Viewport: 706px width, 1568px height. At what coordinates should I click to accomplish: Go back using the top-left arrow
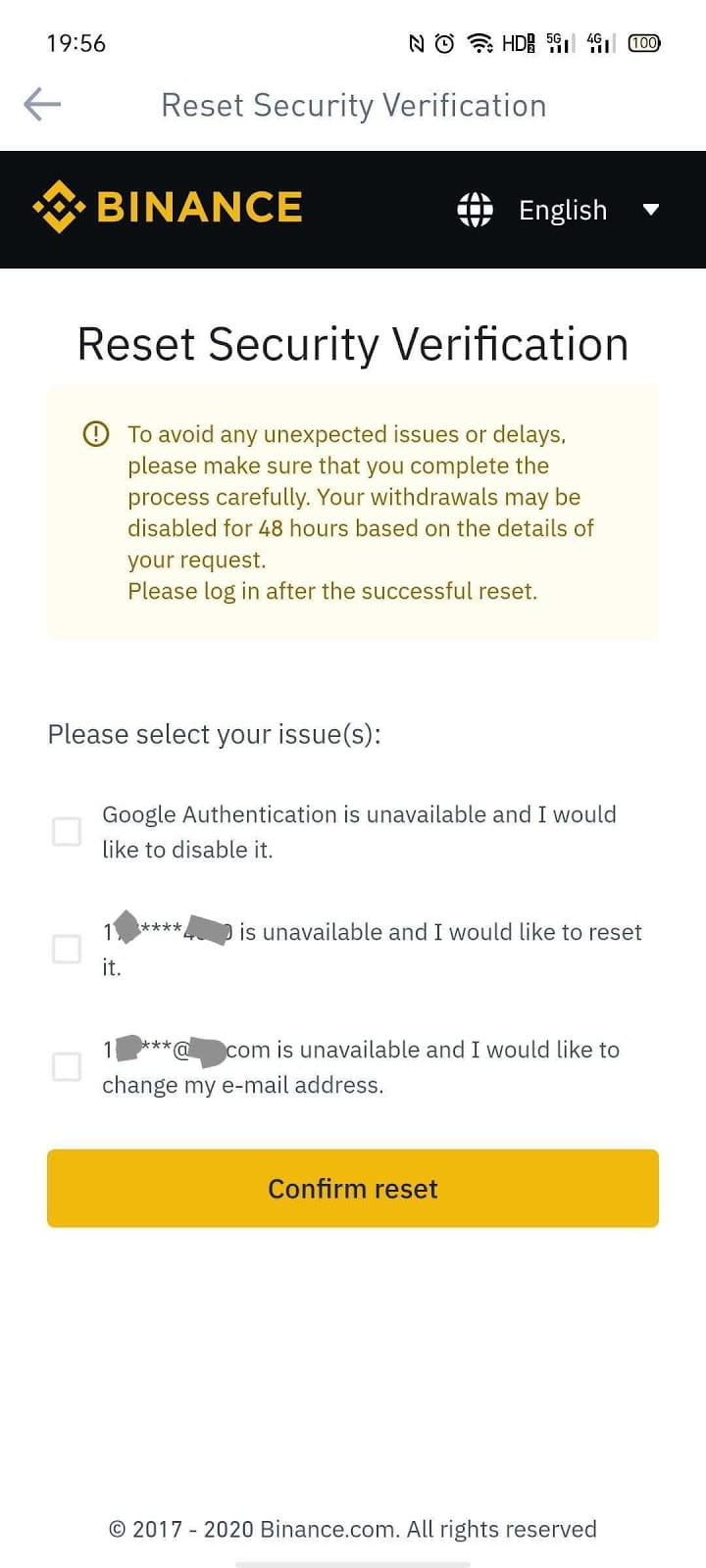[42, 104]
